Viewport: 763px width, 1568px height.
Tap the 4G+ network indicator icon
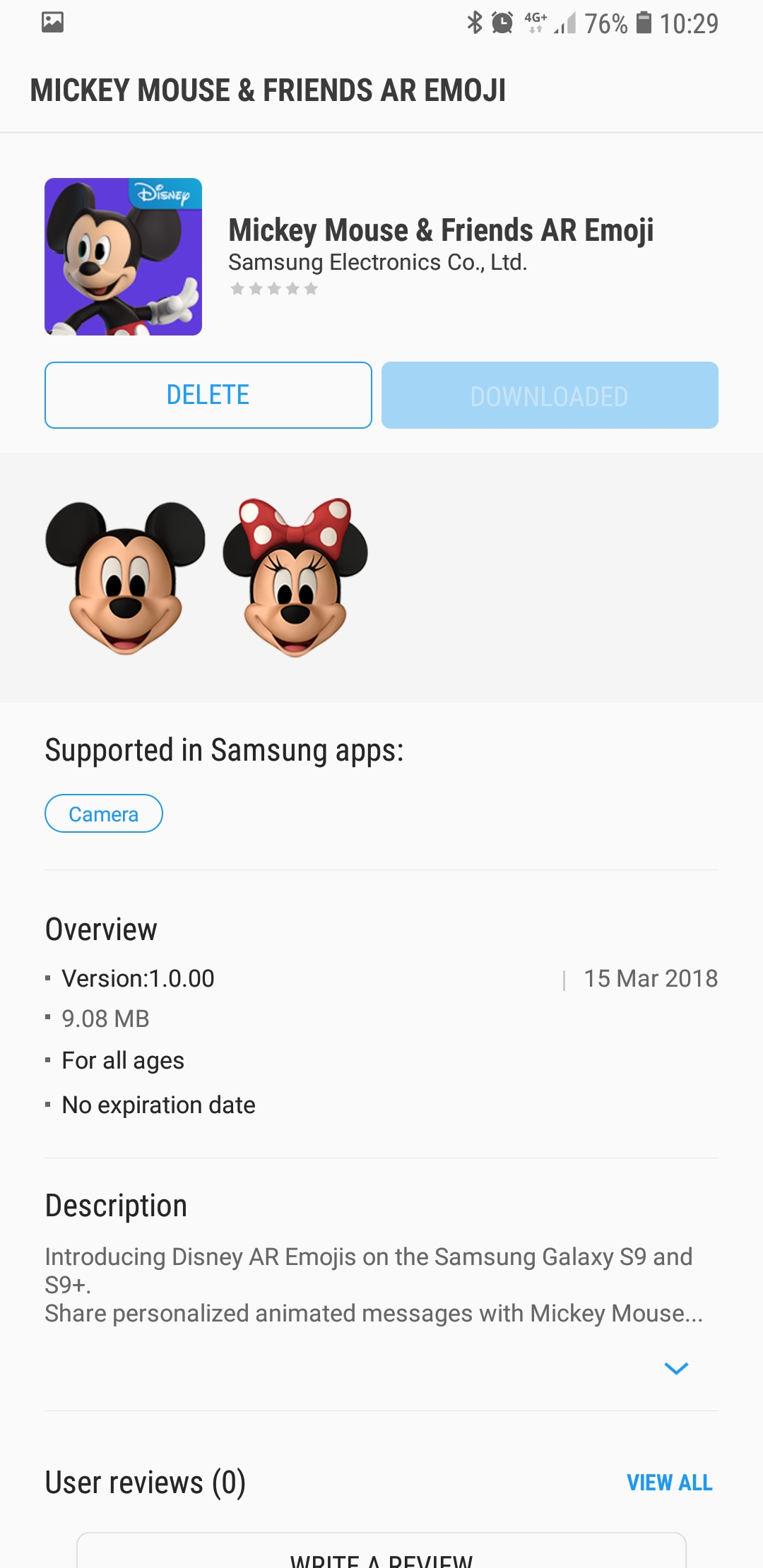click(535, 23)
